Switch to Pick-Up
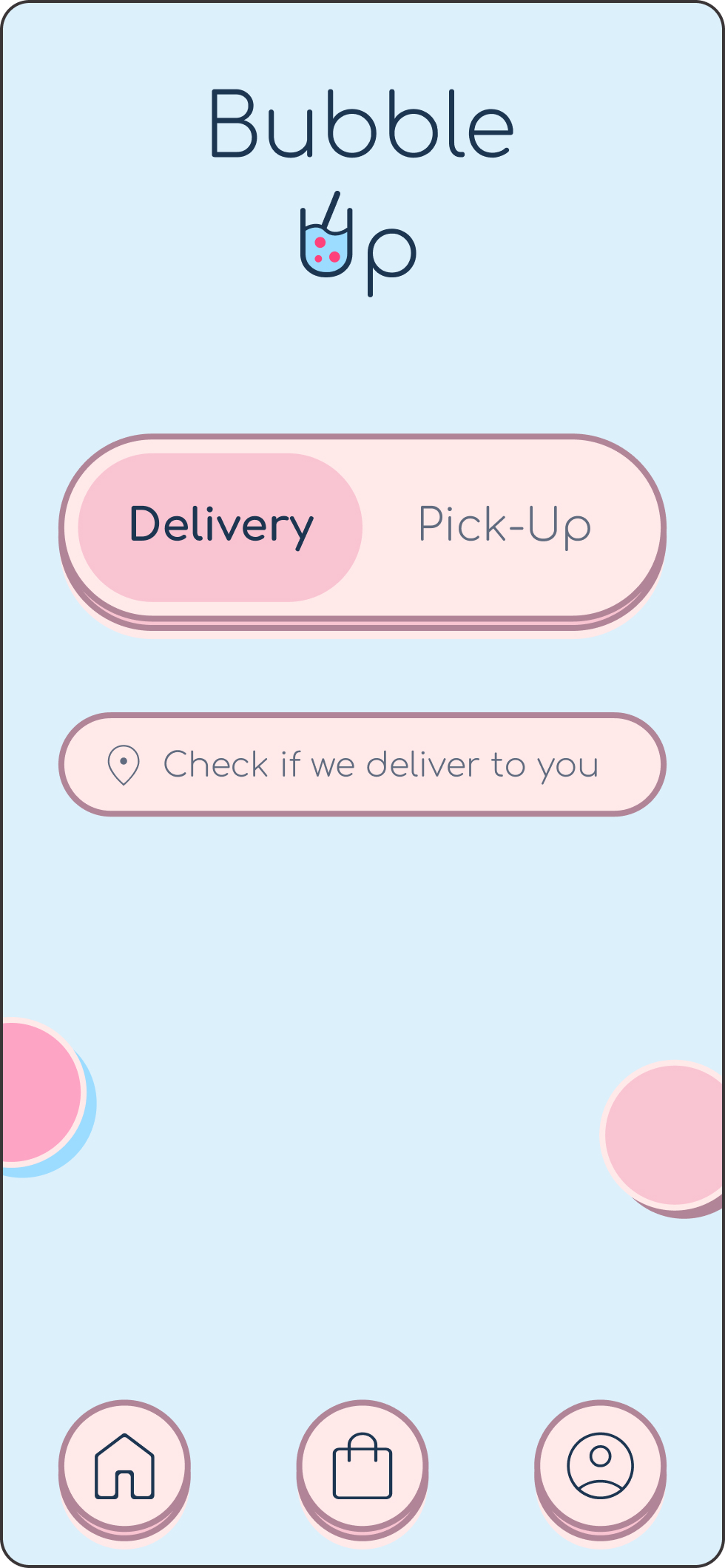 [505, 527]
